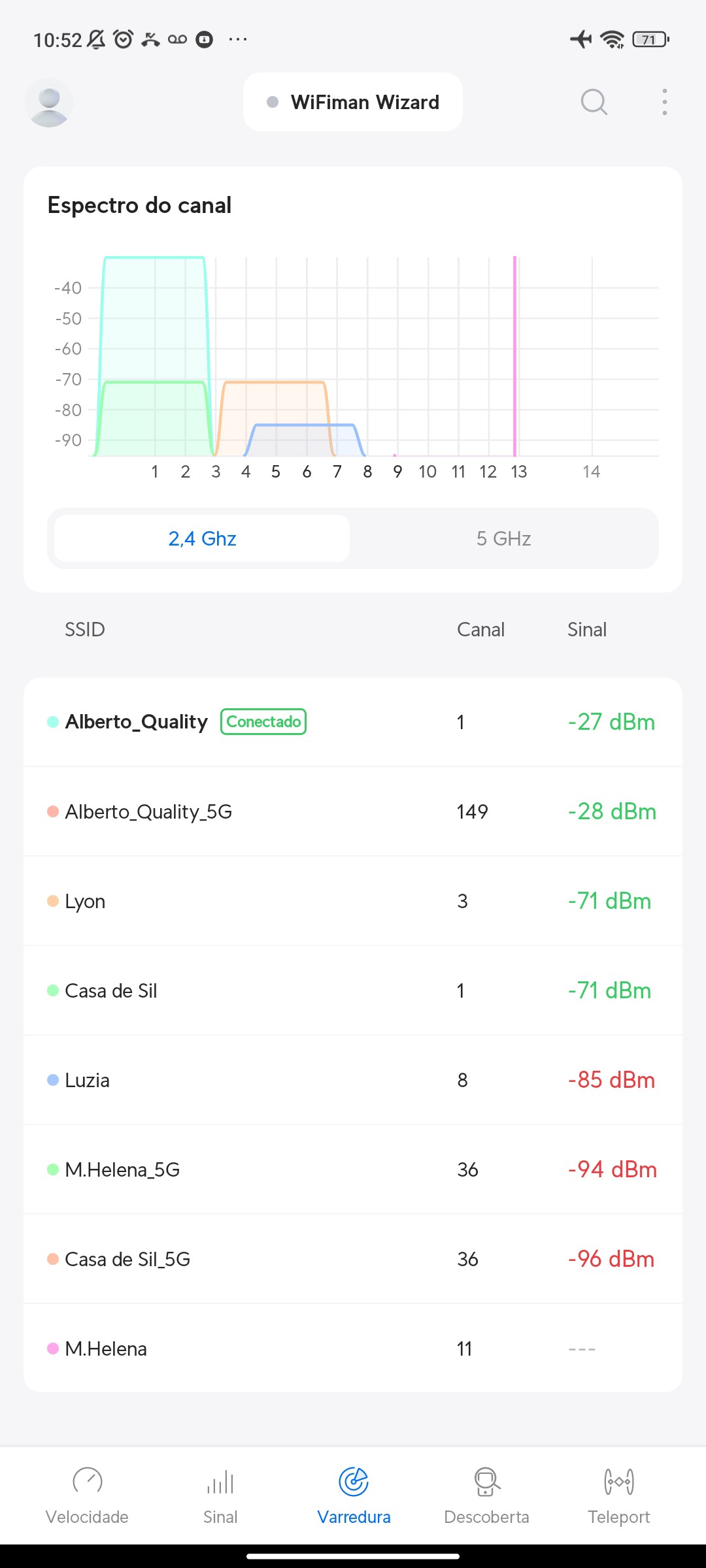This screenshot has height=1568, width=706.
Task: Show details of the Luzia network
Action: 353,1080
